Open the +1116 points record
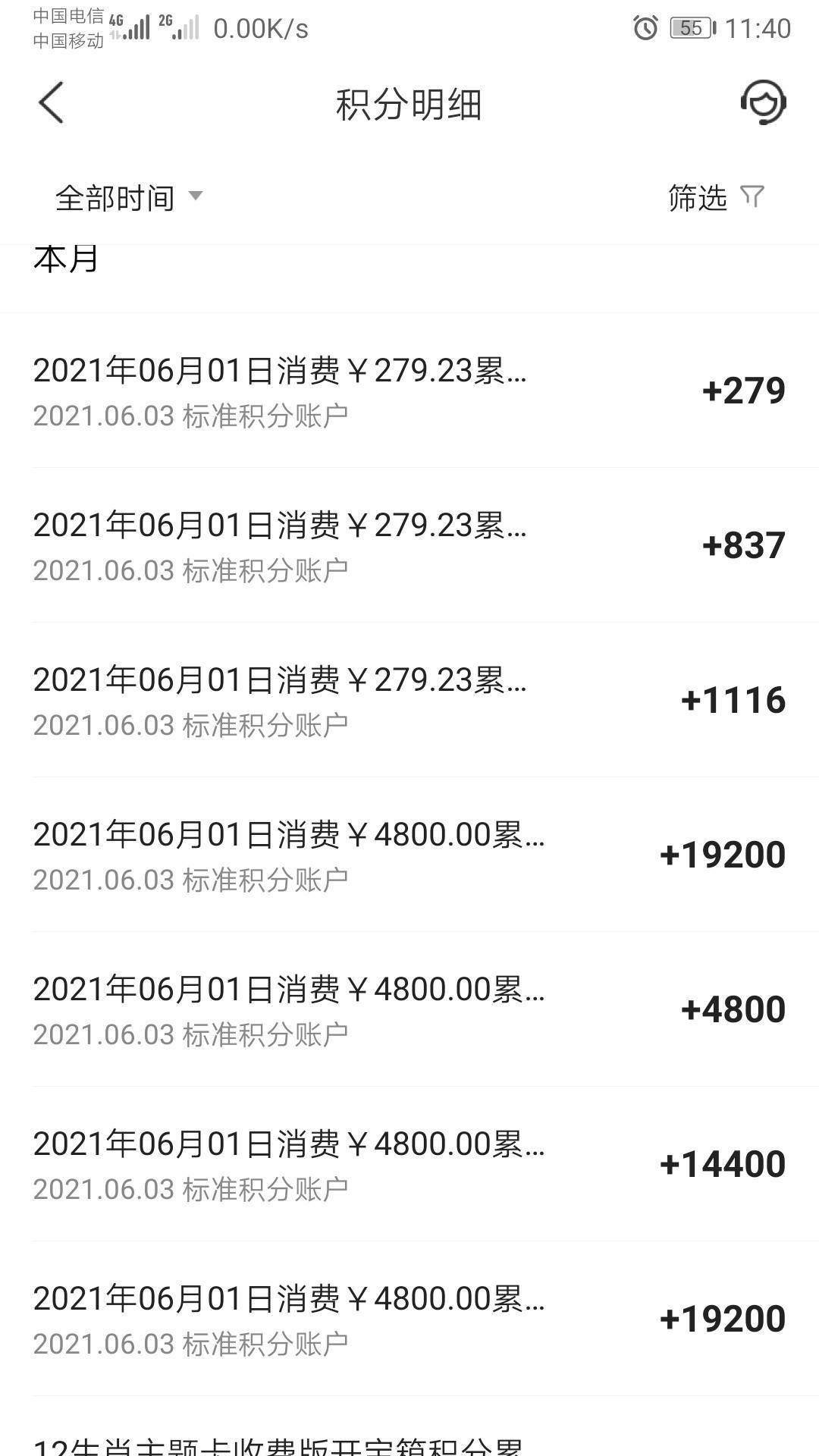Viewport: 819px width, 1456px height. [x=409, y=700]
